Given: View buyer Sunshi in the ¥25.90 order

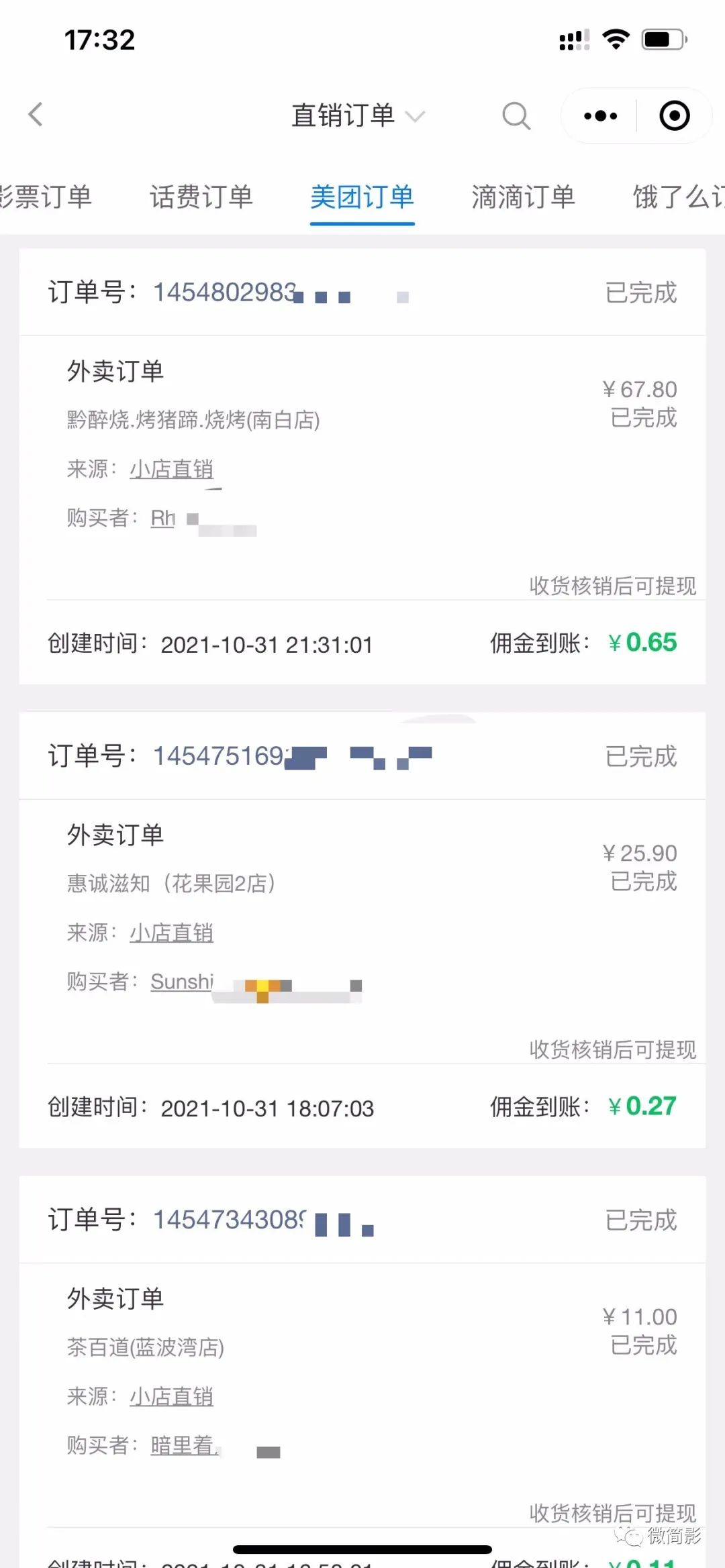Looking at the screenshot, I should (x=182, y=982).
